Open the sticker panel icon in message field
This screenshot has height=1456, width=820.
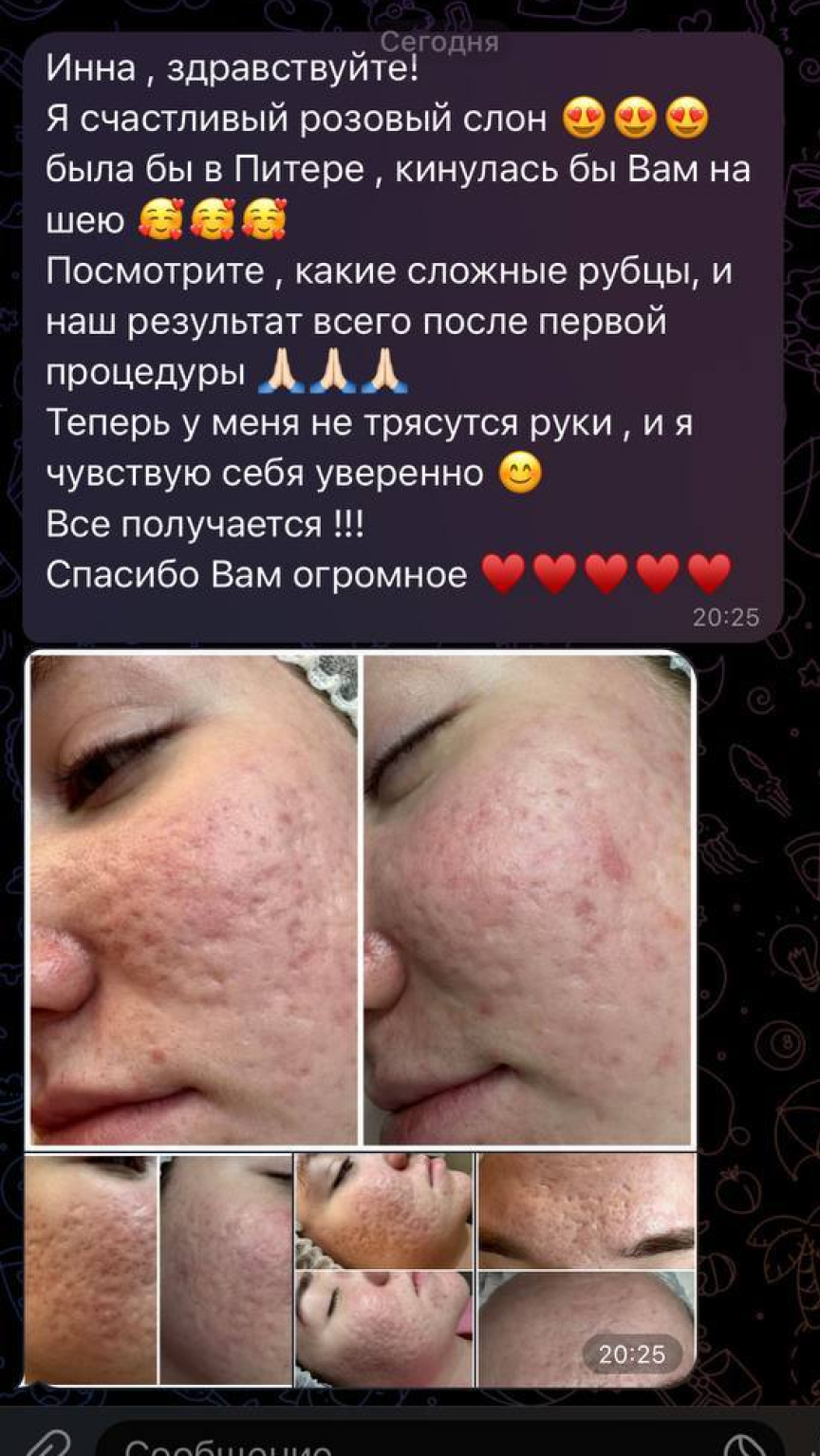pyautogui.click(x=745, y=1444)
